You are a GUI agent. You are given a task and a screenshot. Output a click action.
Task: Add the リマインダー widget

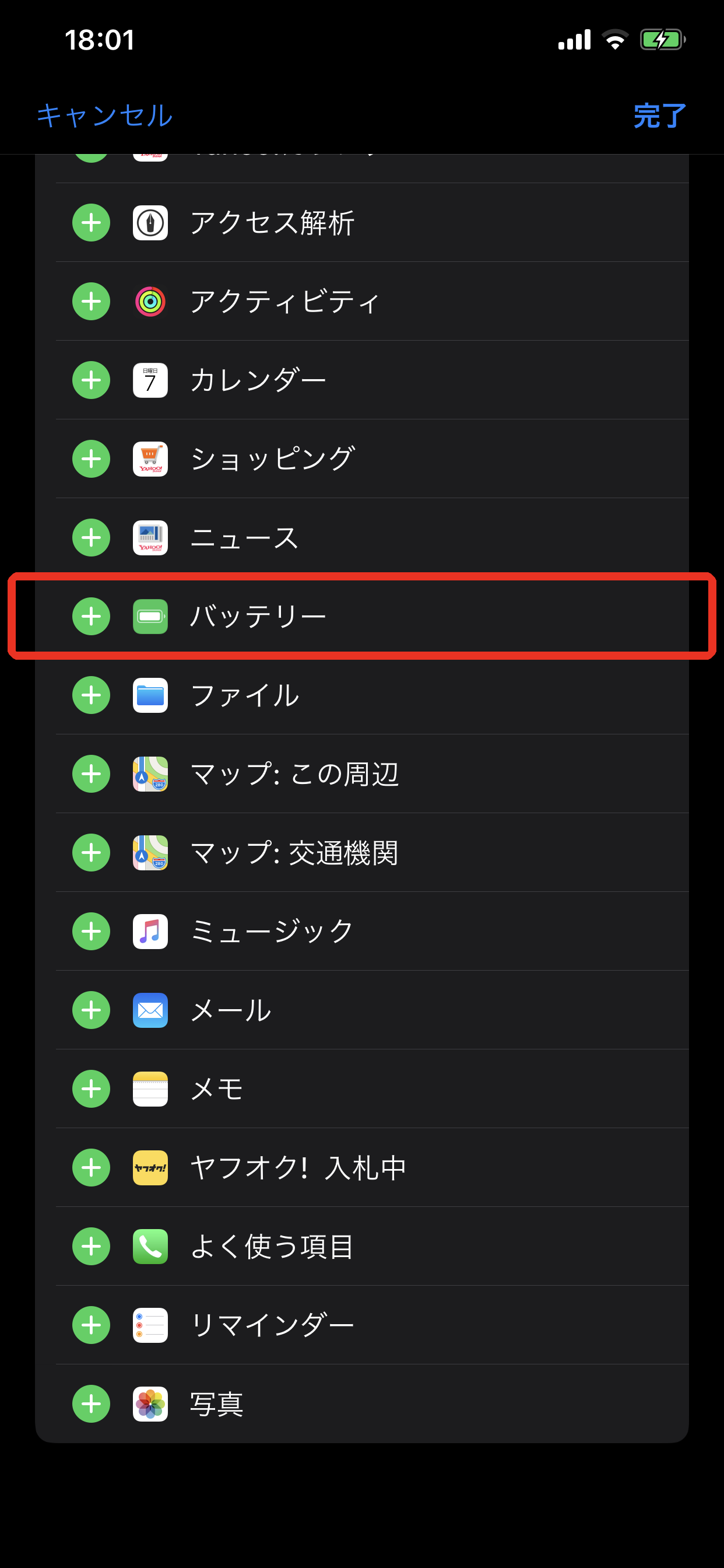(x=92, y=1325)
